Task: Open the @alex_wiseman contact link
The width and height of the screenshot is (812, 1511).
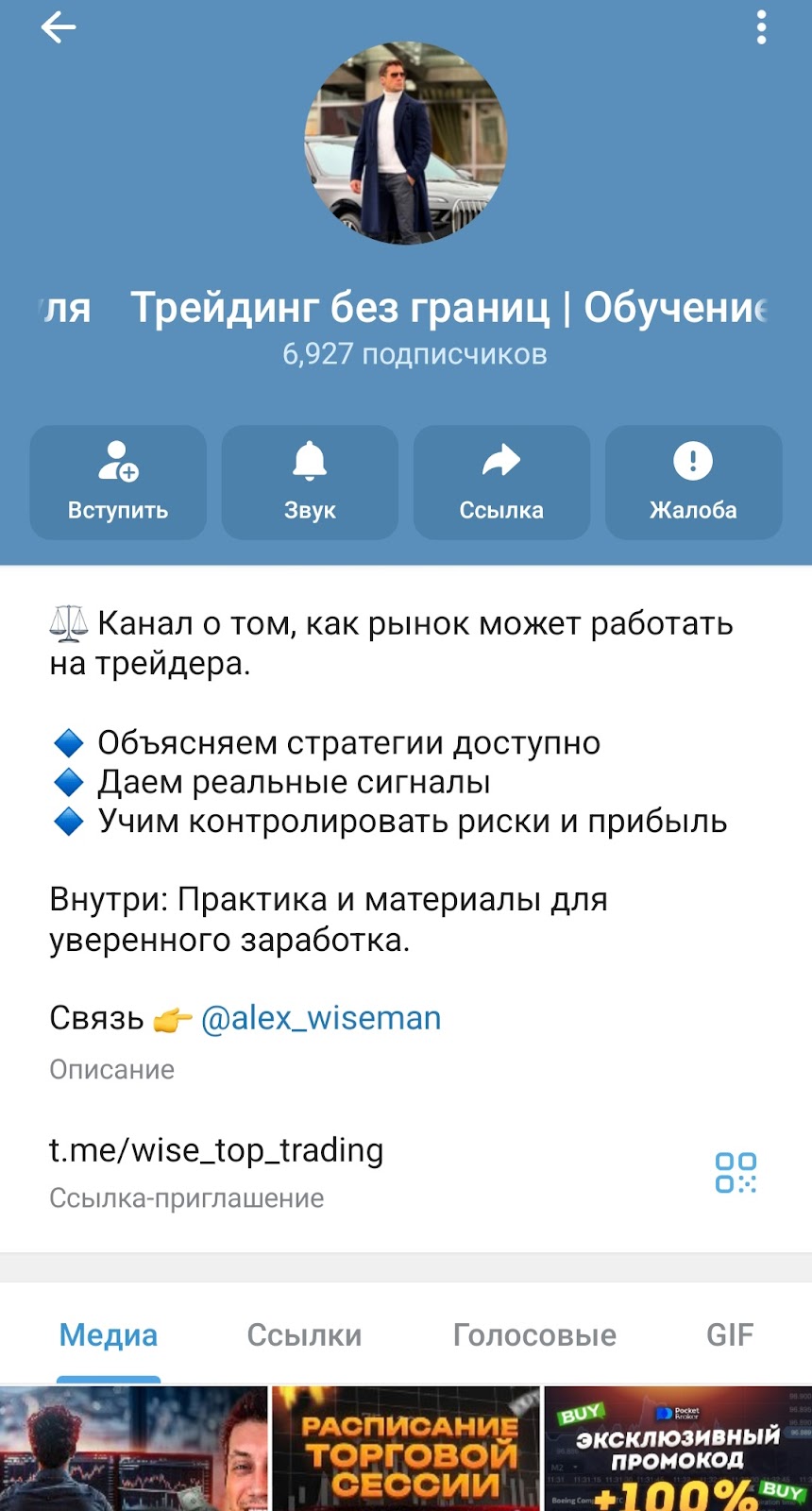Action: point(321,1017)
